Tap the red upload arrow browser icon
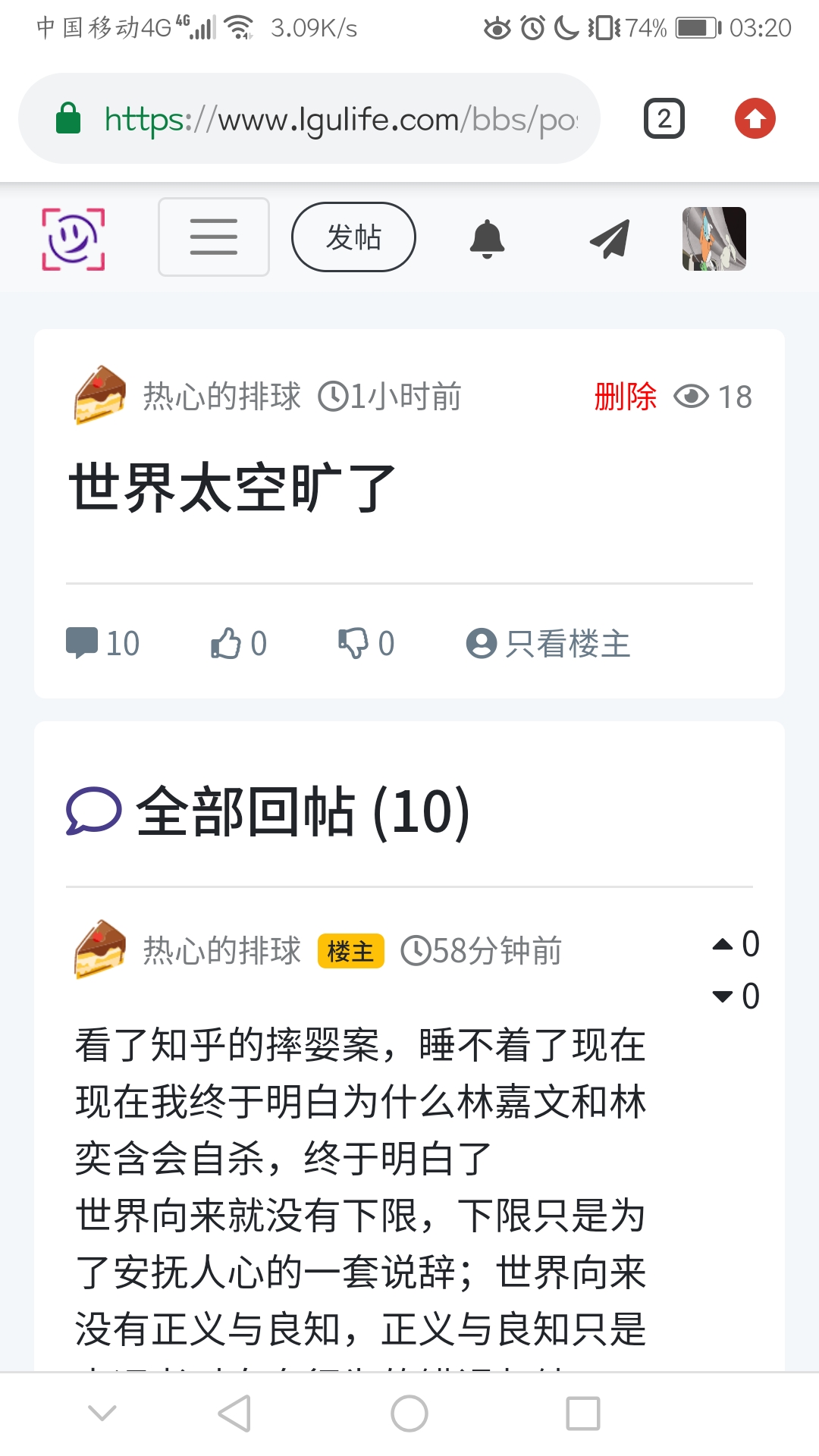The height and width of the screenshot is (1456, 819). [755, 119]
